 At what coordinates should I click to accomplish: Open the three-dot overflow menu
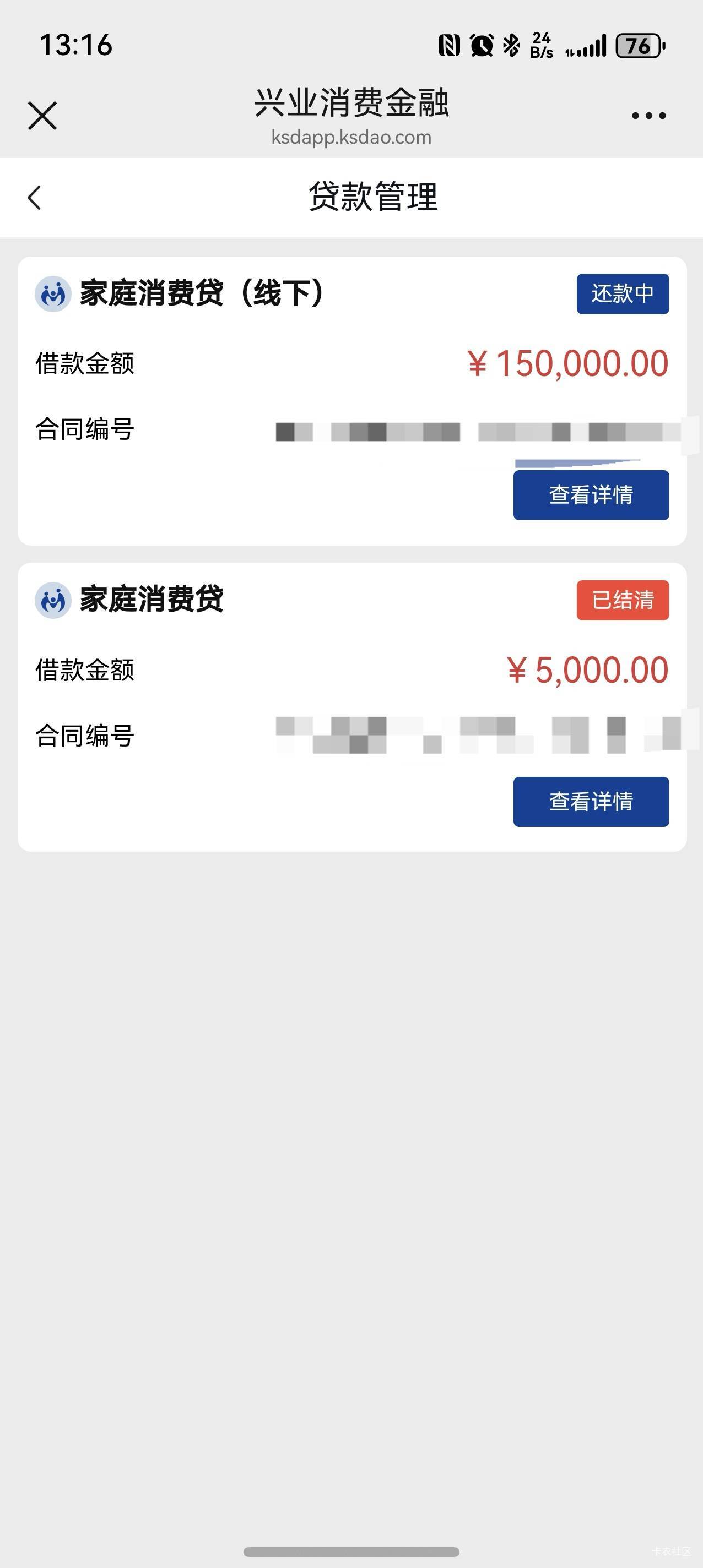click(x=648, y=116)
